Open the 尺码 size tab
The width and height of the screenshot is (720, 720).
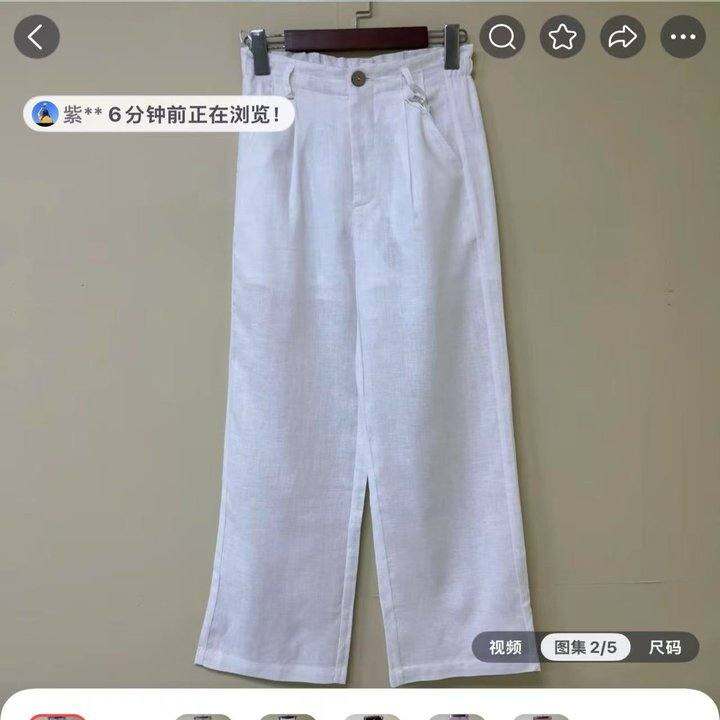[x=664, y=647]
